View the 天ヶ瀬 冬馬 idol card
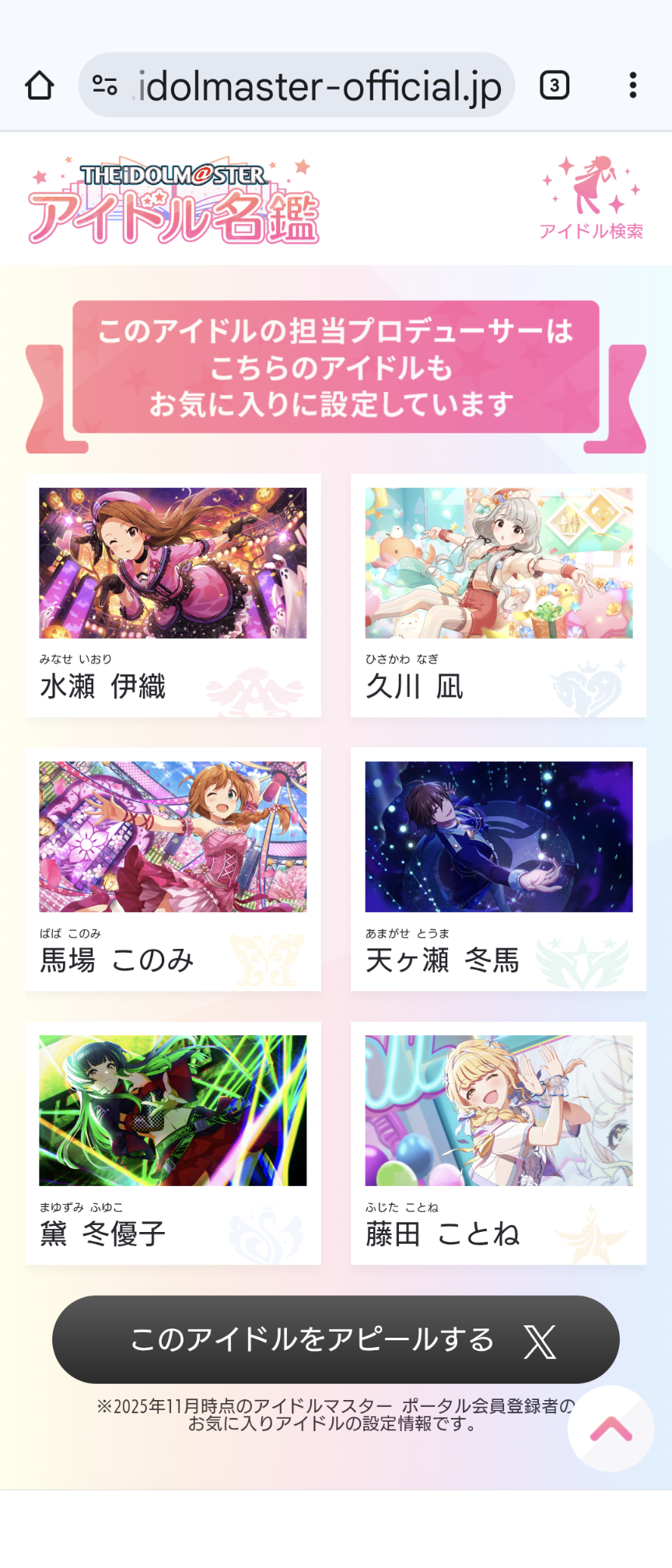 [498, 869]
